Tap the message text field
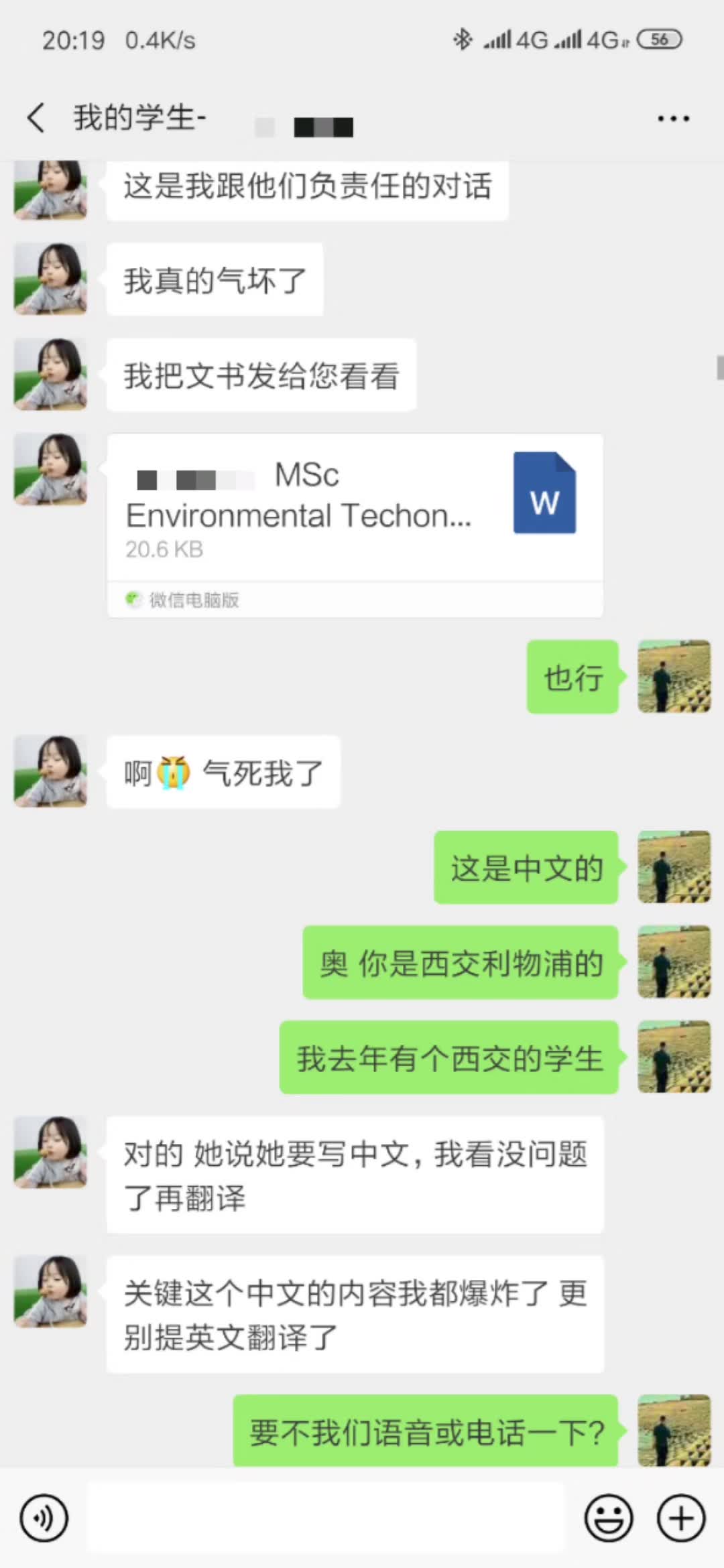Image resolution: width=724 pixels, height=1568 pixels. click(x=326, y=1518)
